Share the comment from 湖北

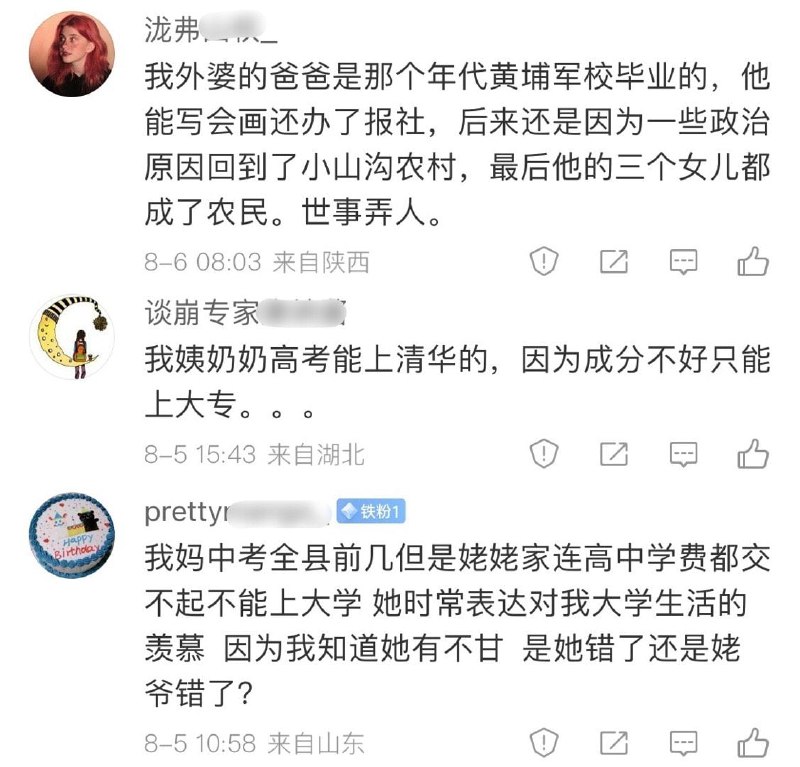tap(613, 454)
